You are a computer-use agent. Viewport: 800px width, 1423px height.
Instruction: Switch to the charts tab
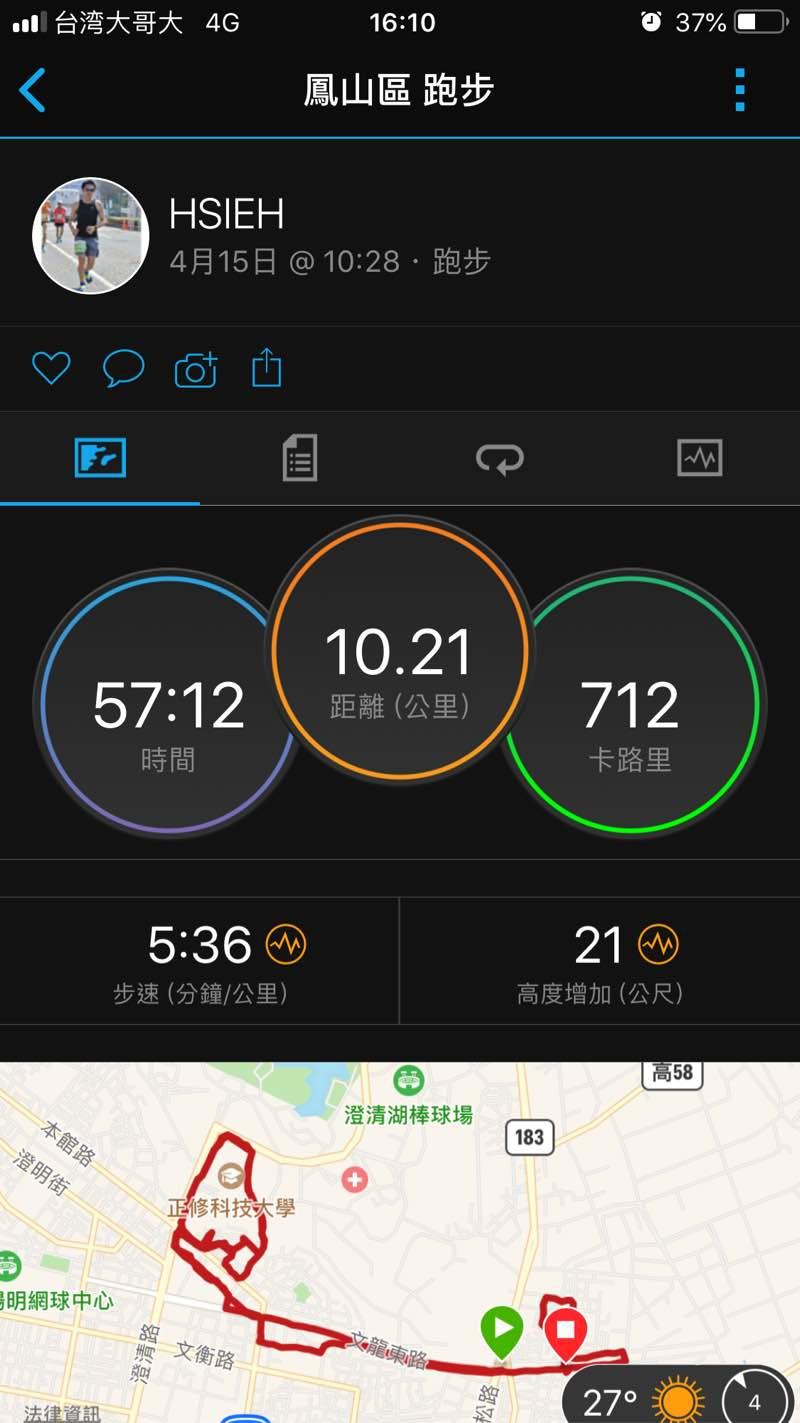click(x=699, y=458)
